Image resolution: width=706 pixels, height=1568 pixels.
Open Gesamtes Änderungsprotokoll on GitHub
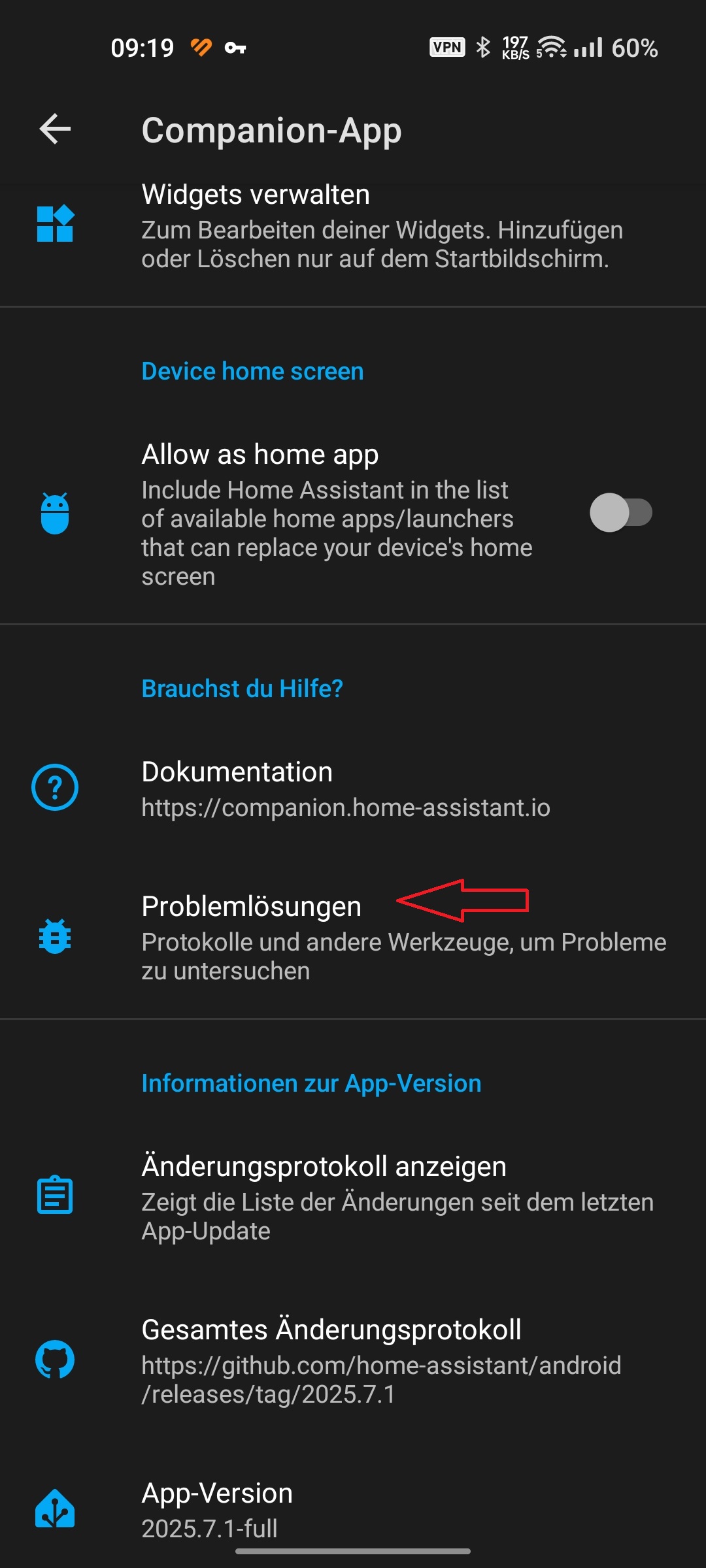tap(353, 1361)
